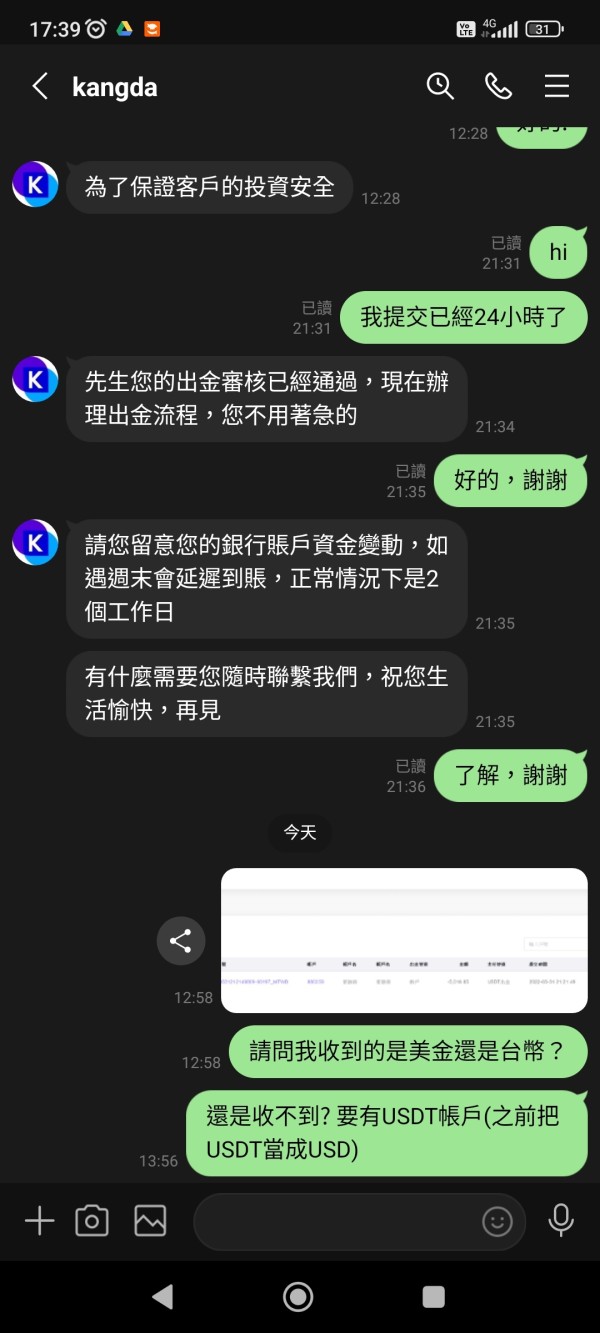This screenshot has height=1333, width=600.
Task: Search within this conversation
Action: click(x=440, y=86)
